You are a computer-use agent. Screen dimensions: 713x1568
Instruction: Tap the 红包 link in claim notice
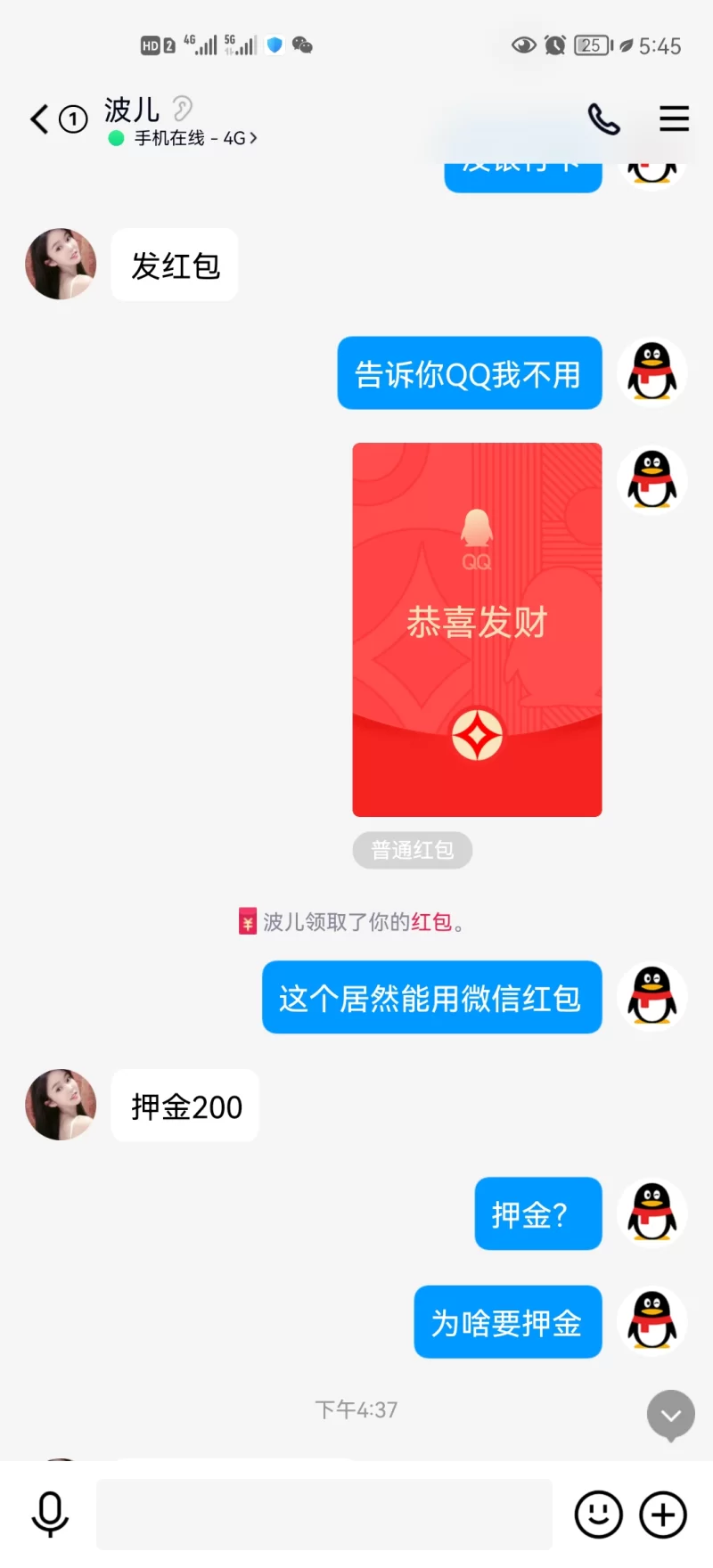point(431,922)
